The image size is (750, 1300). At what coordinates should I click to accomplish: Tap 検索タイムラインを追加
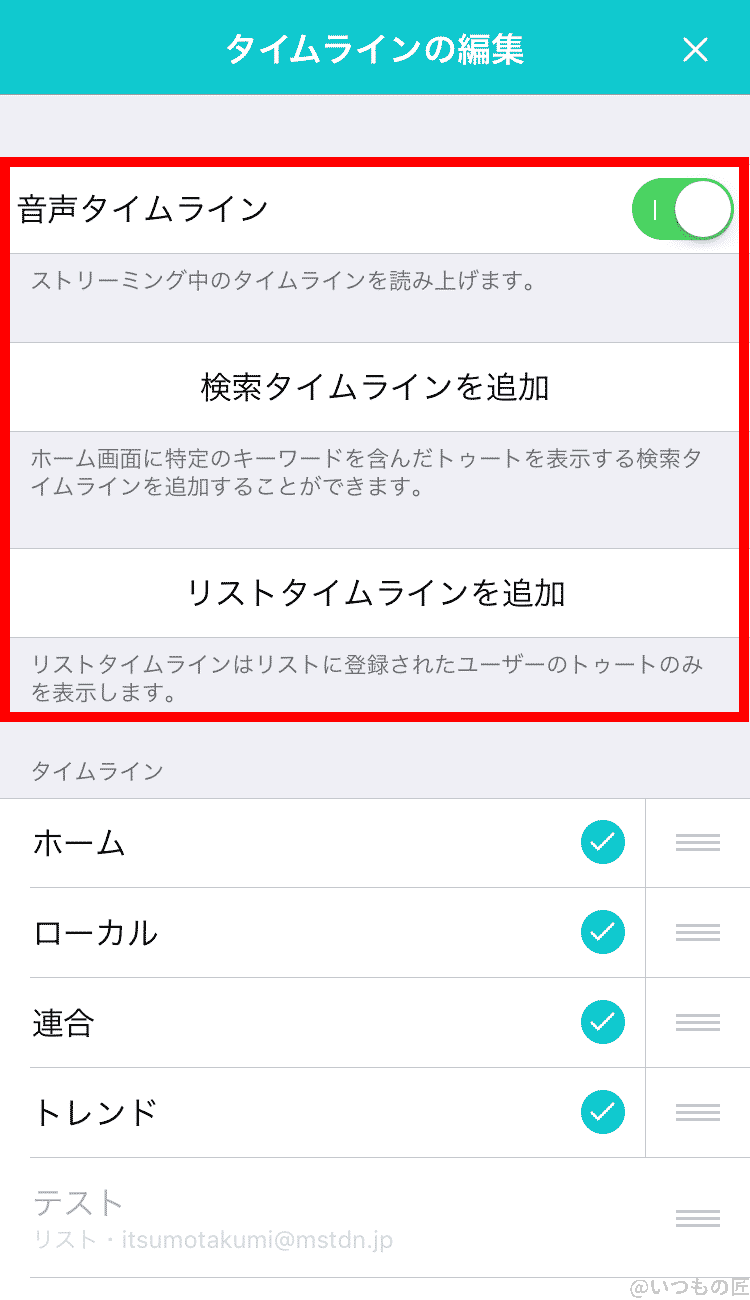(375, 387)
